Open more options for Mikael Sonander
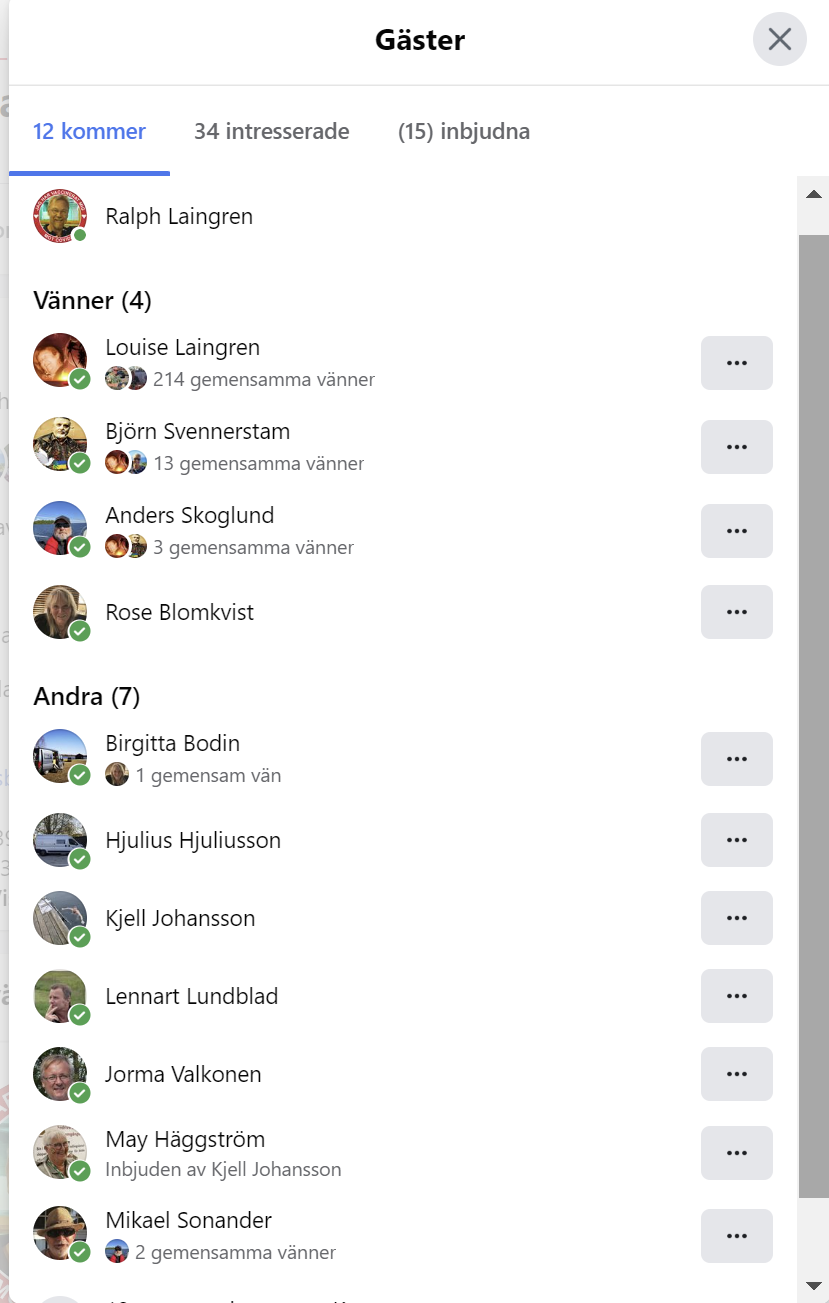 pos(736,1236)
